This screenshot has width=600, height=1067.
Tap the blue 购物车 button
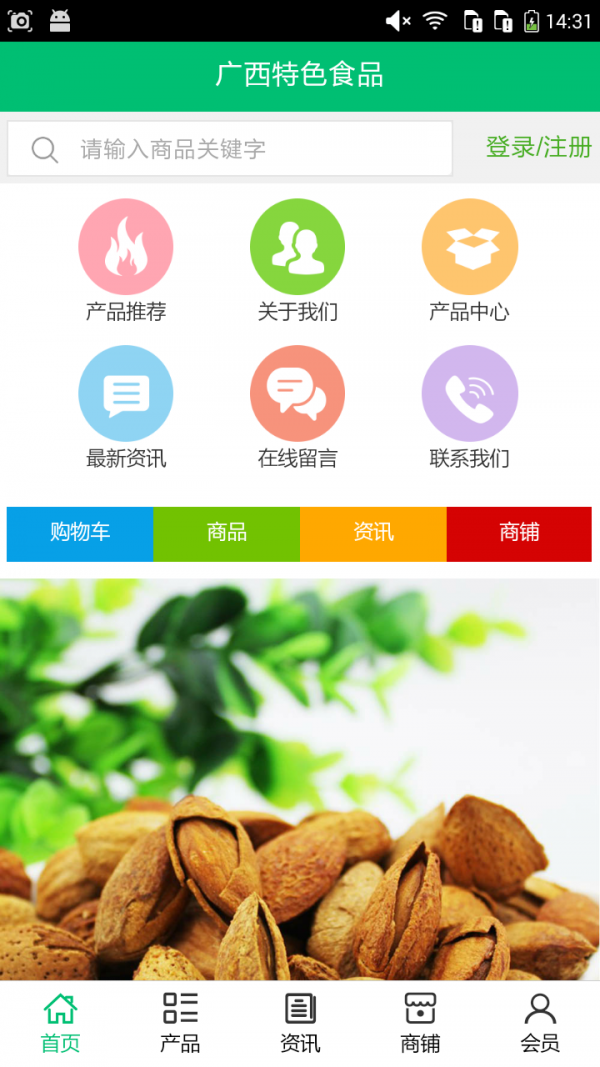pos(80,533)
